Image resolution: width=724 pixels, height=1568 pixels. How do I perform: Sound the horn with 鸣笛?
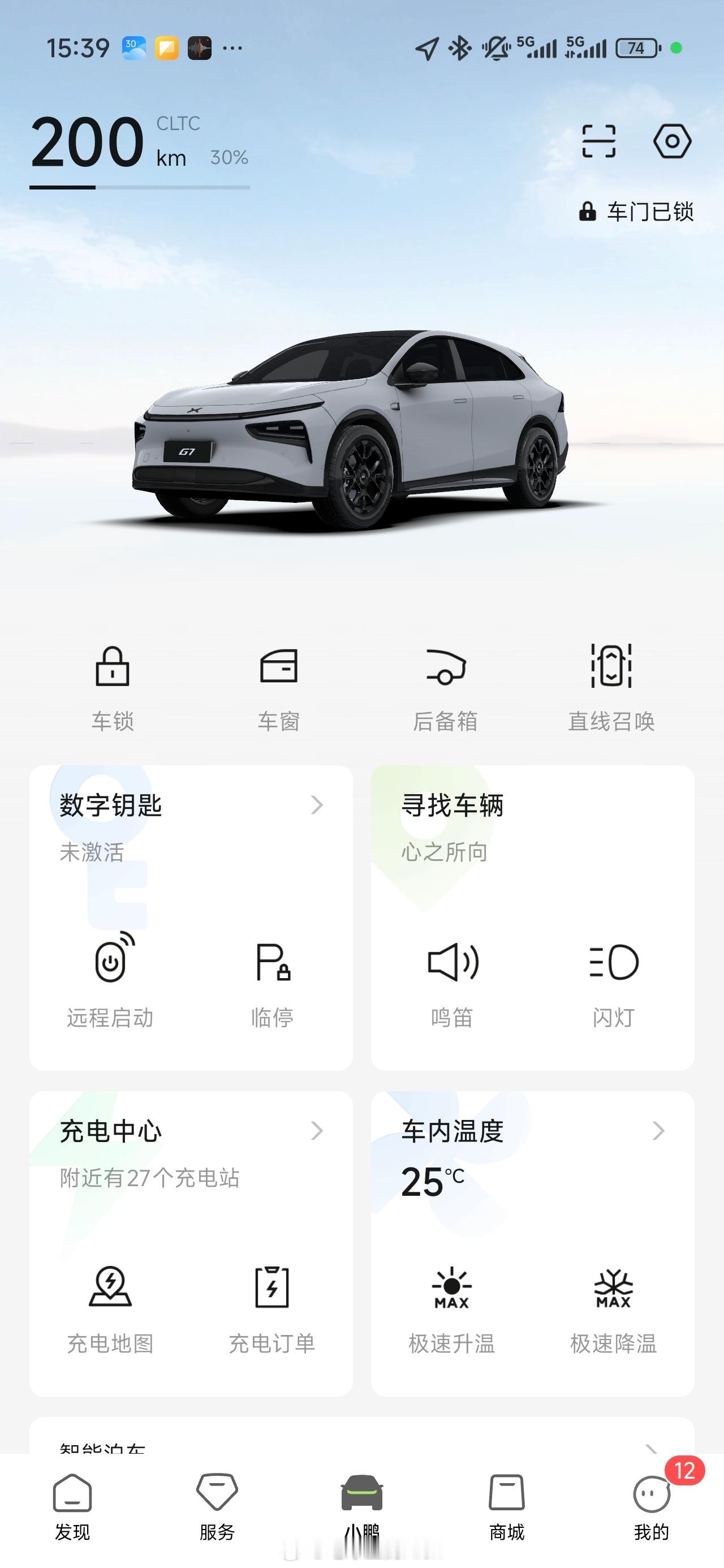click(x=453, y=979)
